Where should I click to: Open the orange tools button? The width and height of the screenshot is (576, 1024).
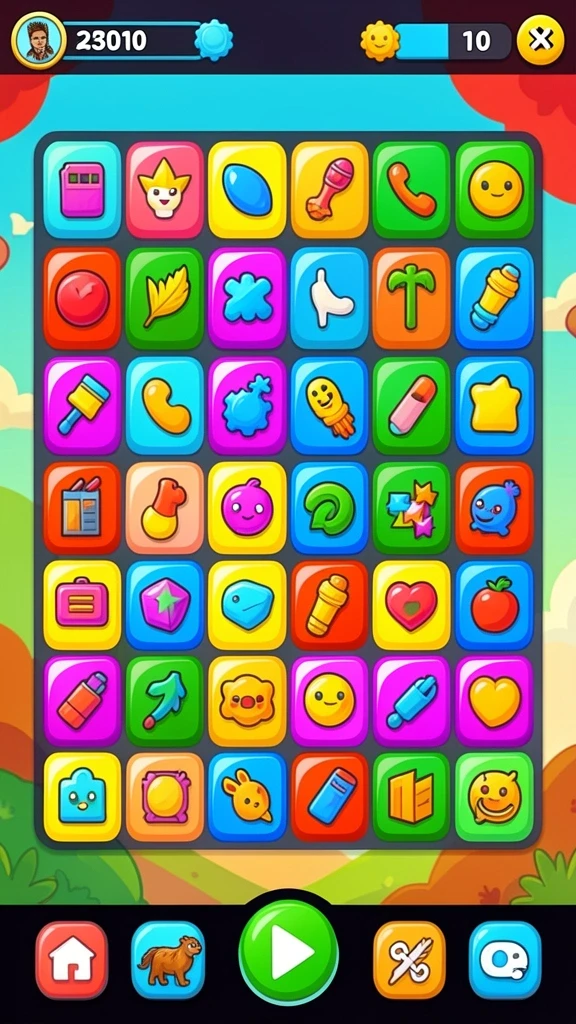tap(409, 960)
